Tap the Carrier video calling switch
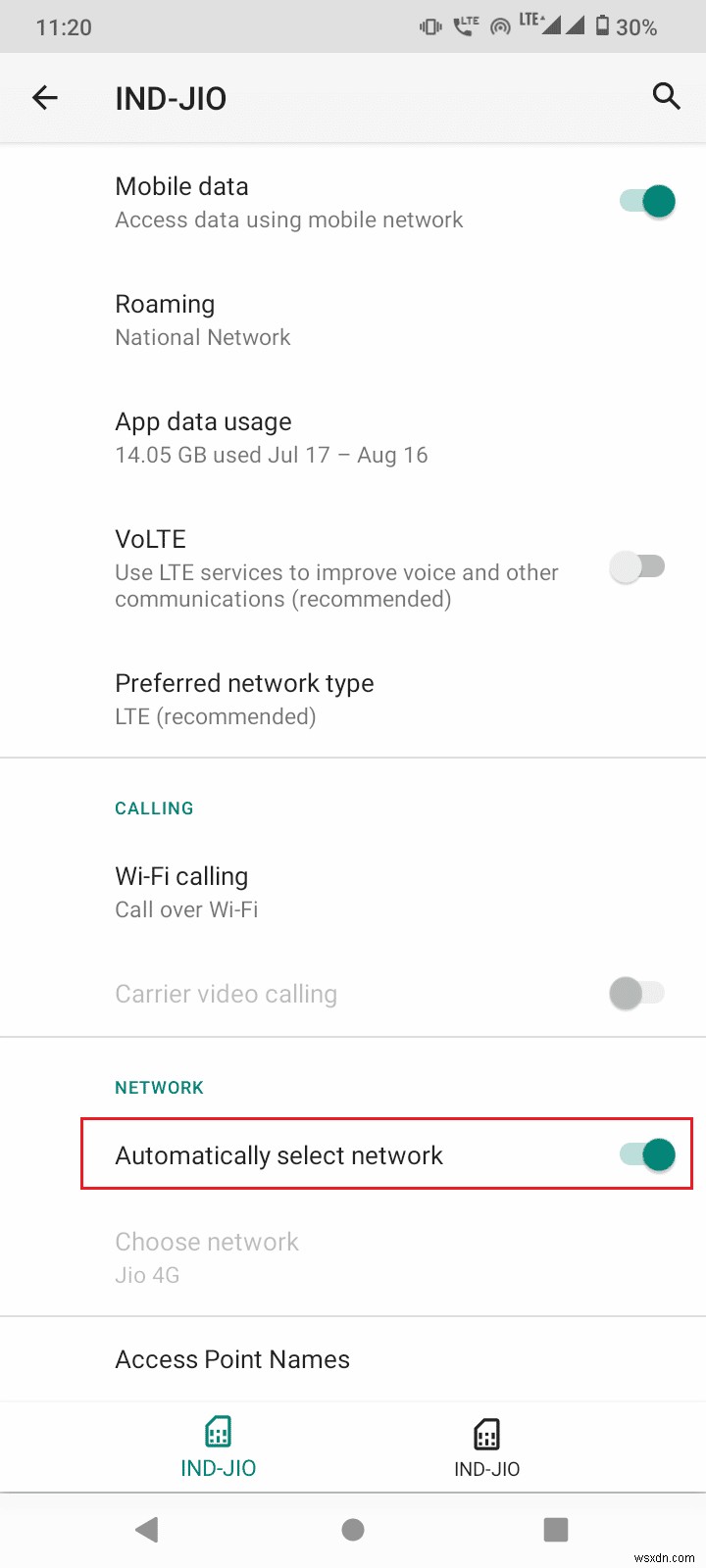The image size is (706, 1568). [x=636, y=993]
